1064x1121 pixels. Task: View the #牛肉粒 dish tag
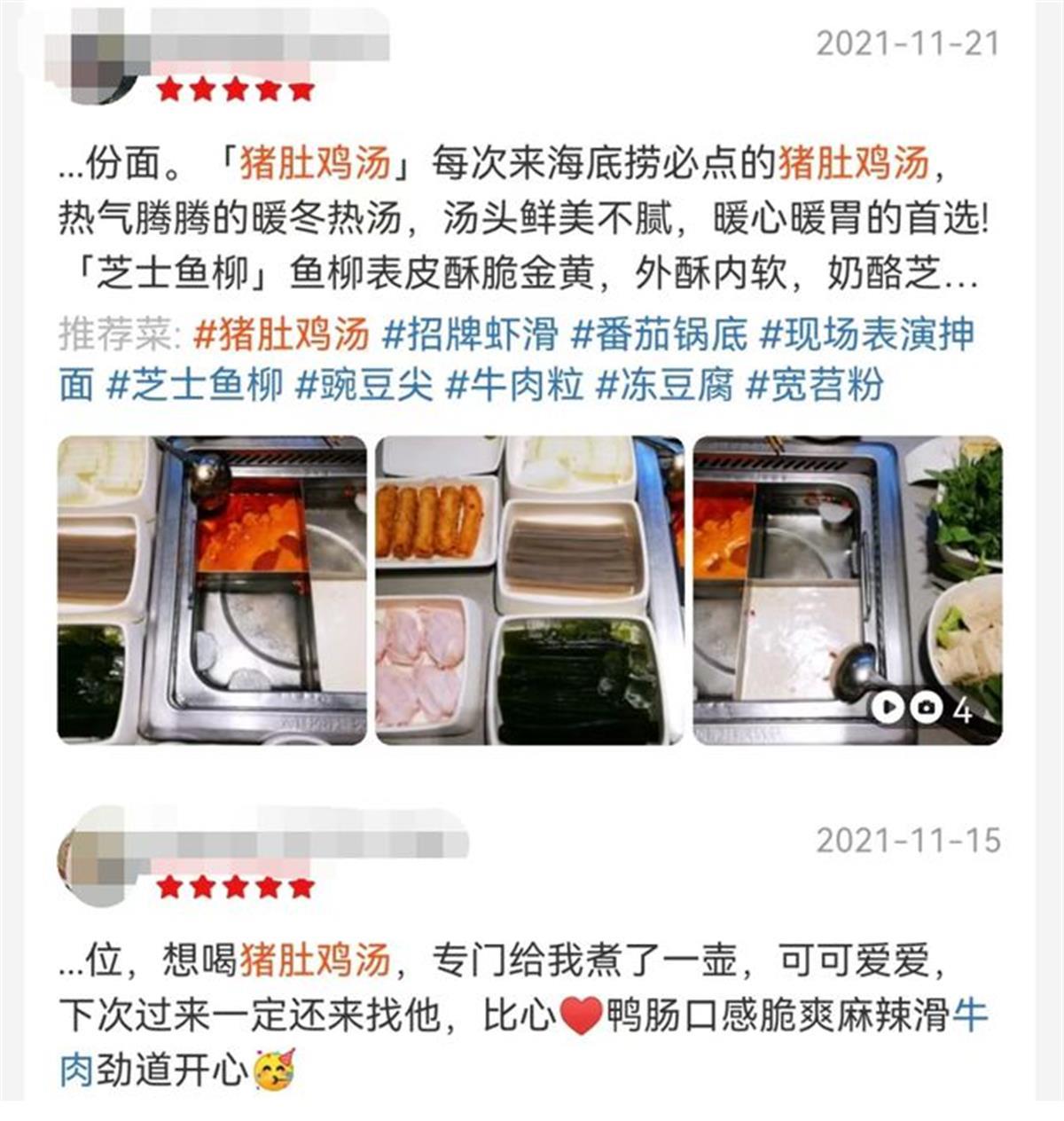pos(515,385)
